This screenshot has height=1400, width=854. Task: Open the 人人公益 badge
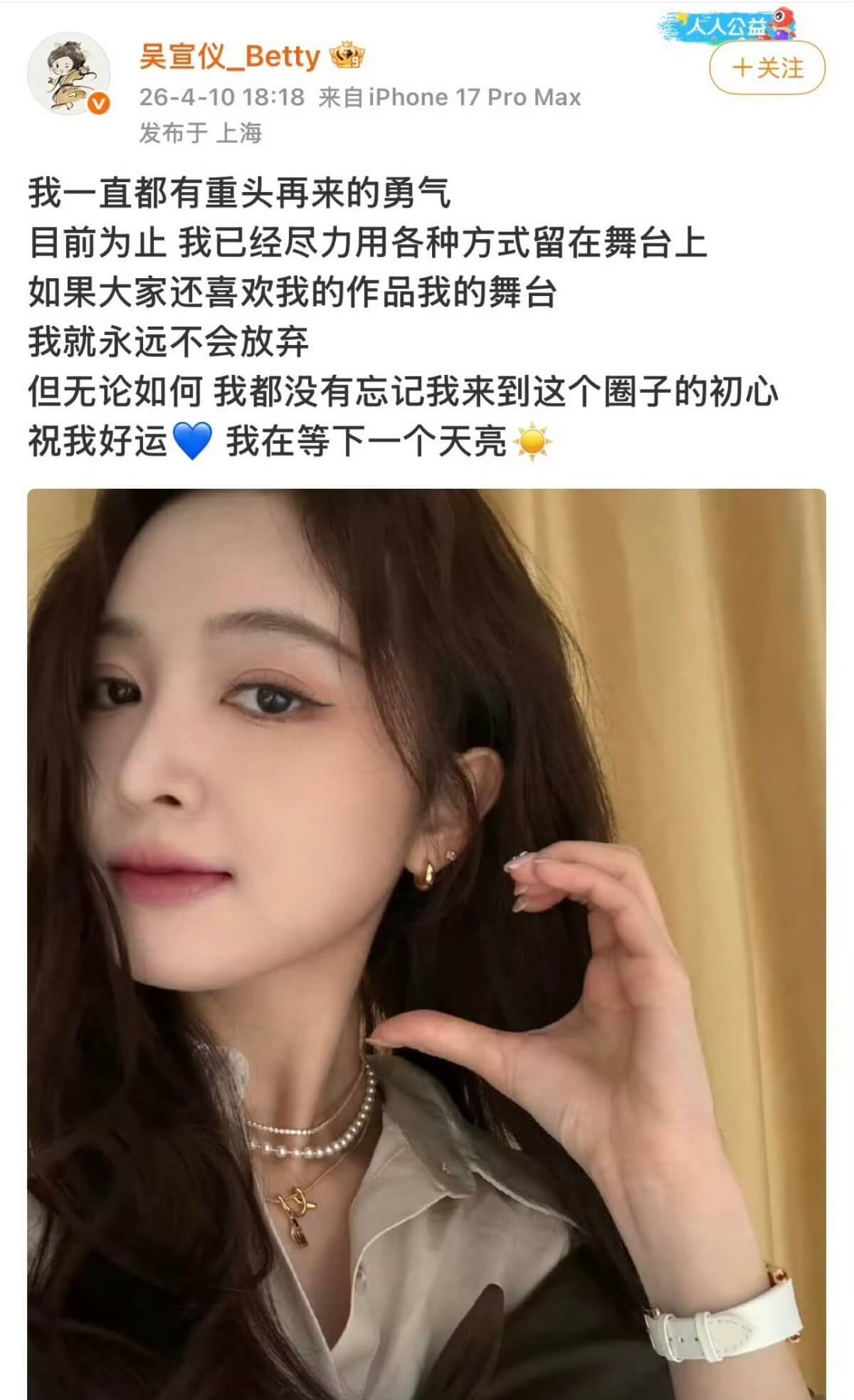(x=727, y=26)
